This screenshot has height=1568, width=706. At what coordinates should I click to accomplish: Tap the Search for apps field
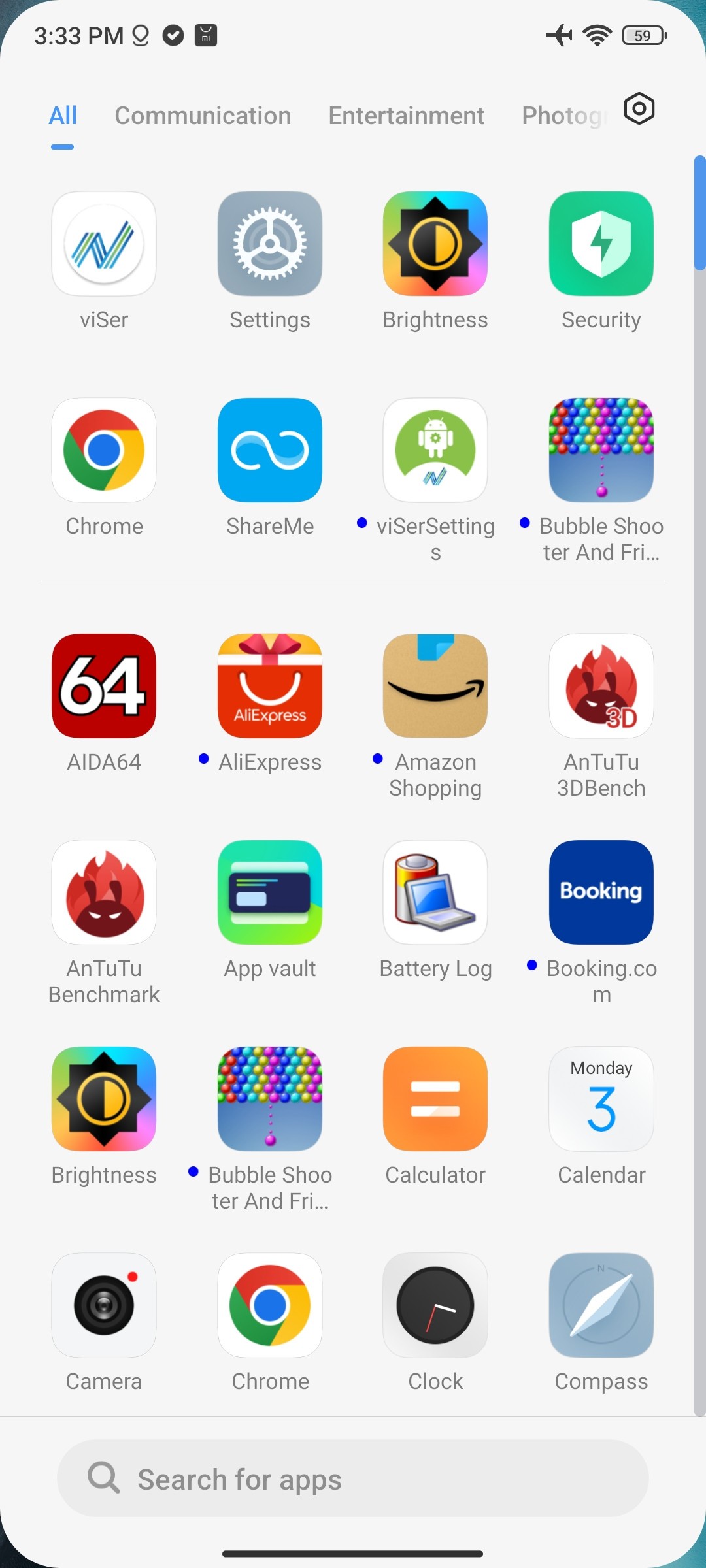click(353, 1478)
